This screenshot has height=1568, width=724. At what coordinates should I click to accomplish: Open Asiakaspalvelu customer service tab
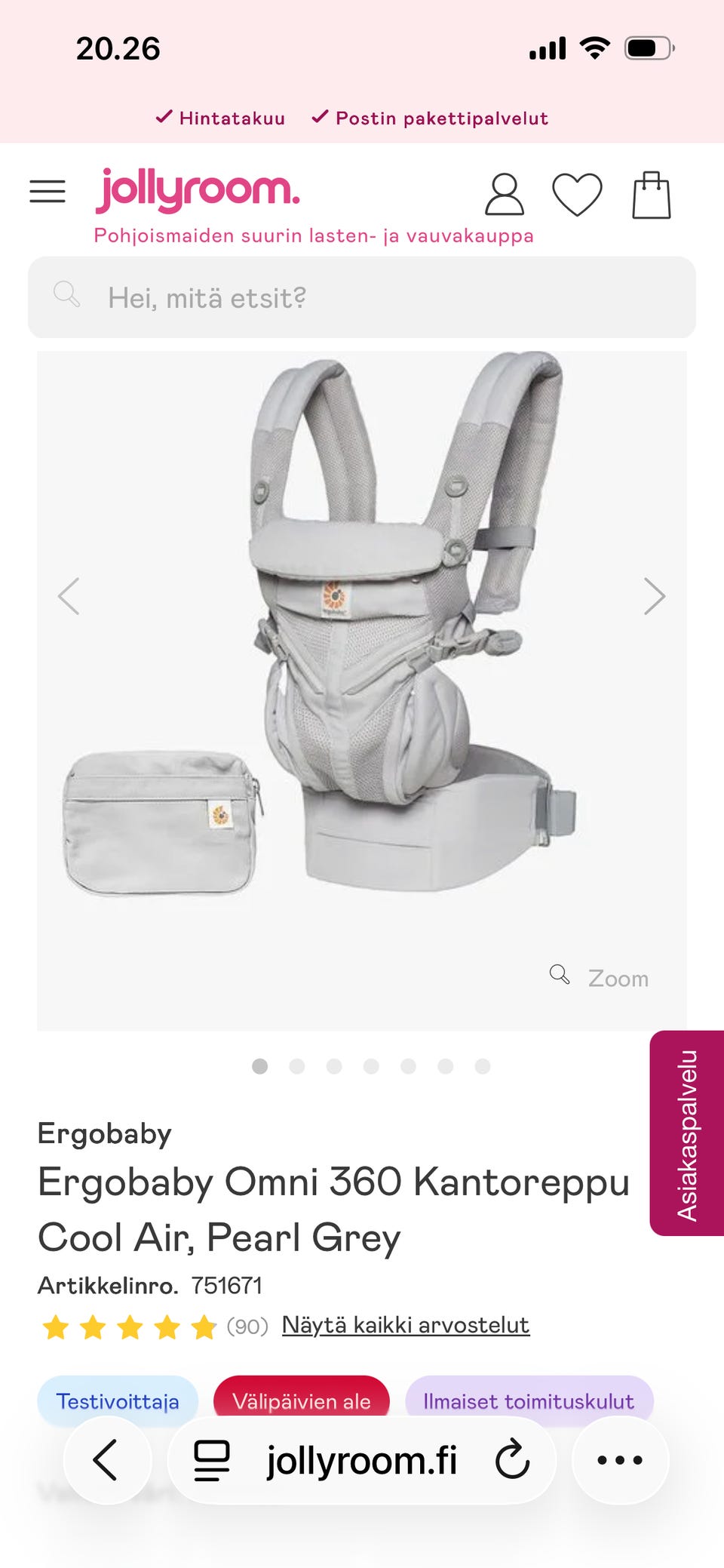click(686, 1133)
